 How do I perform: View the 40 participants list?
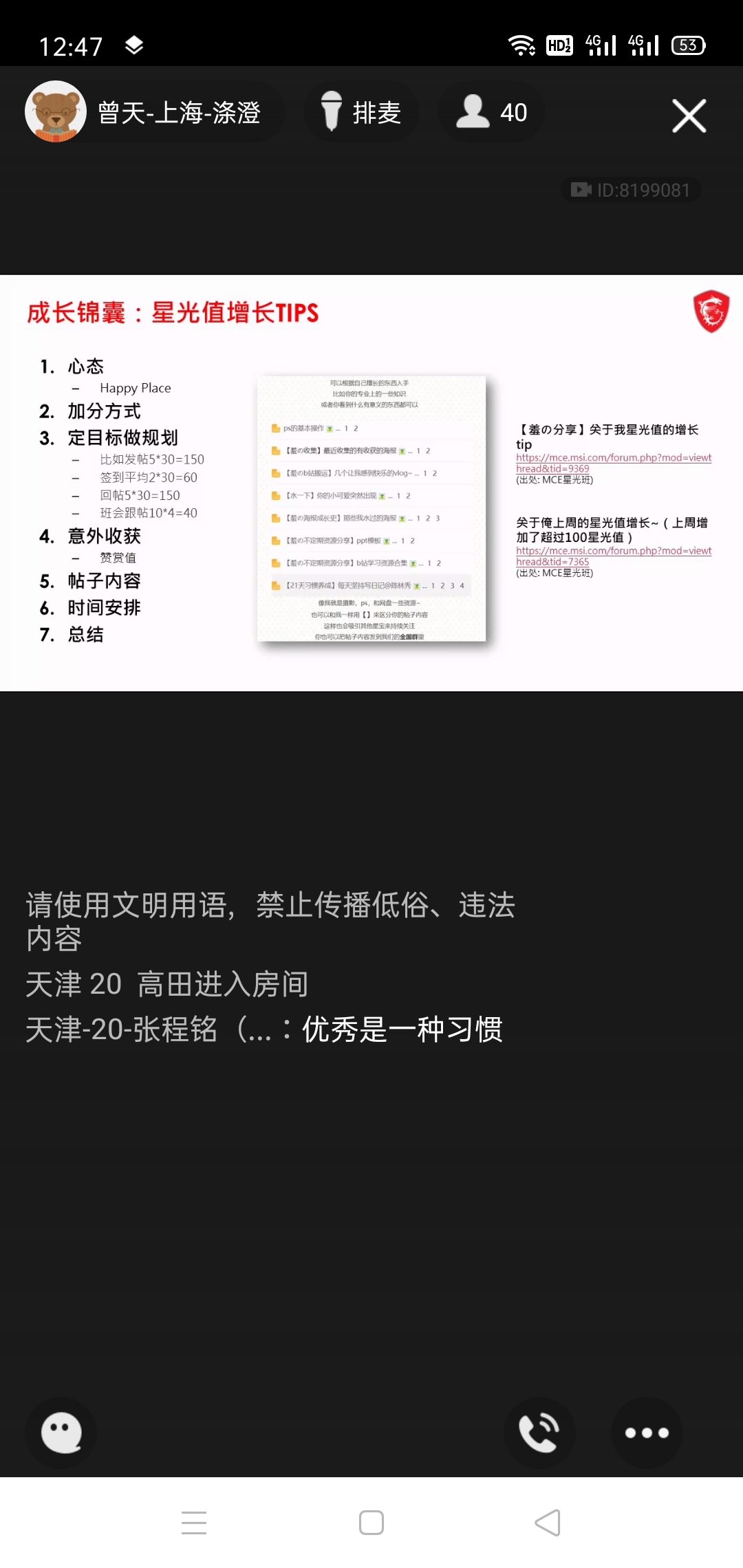coord(492,112)
